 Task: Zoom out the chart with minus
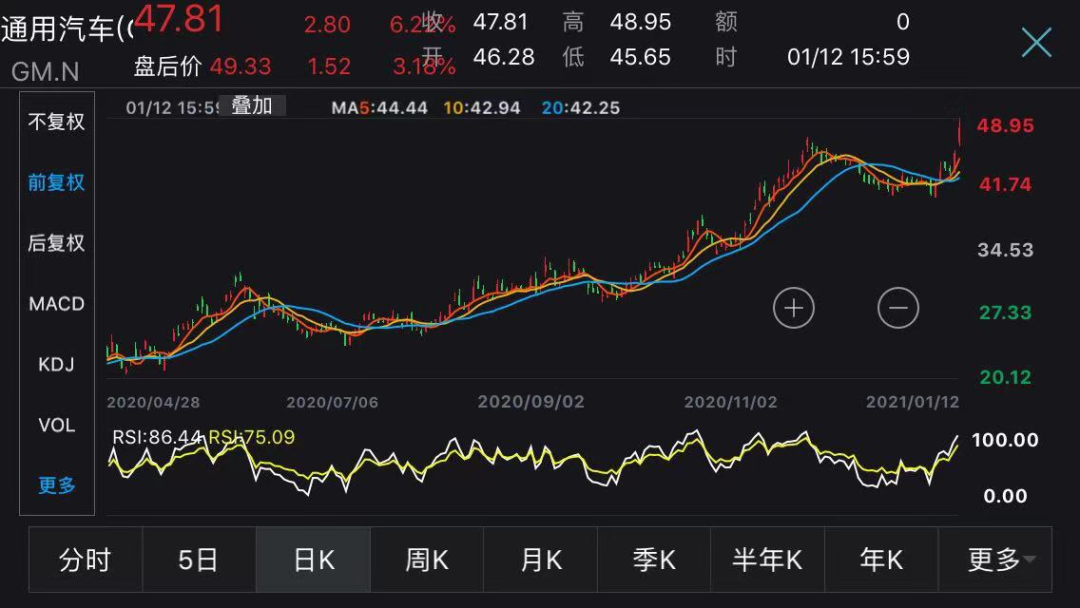point(898,308)
